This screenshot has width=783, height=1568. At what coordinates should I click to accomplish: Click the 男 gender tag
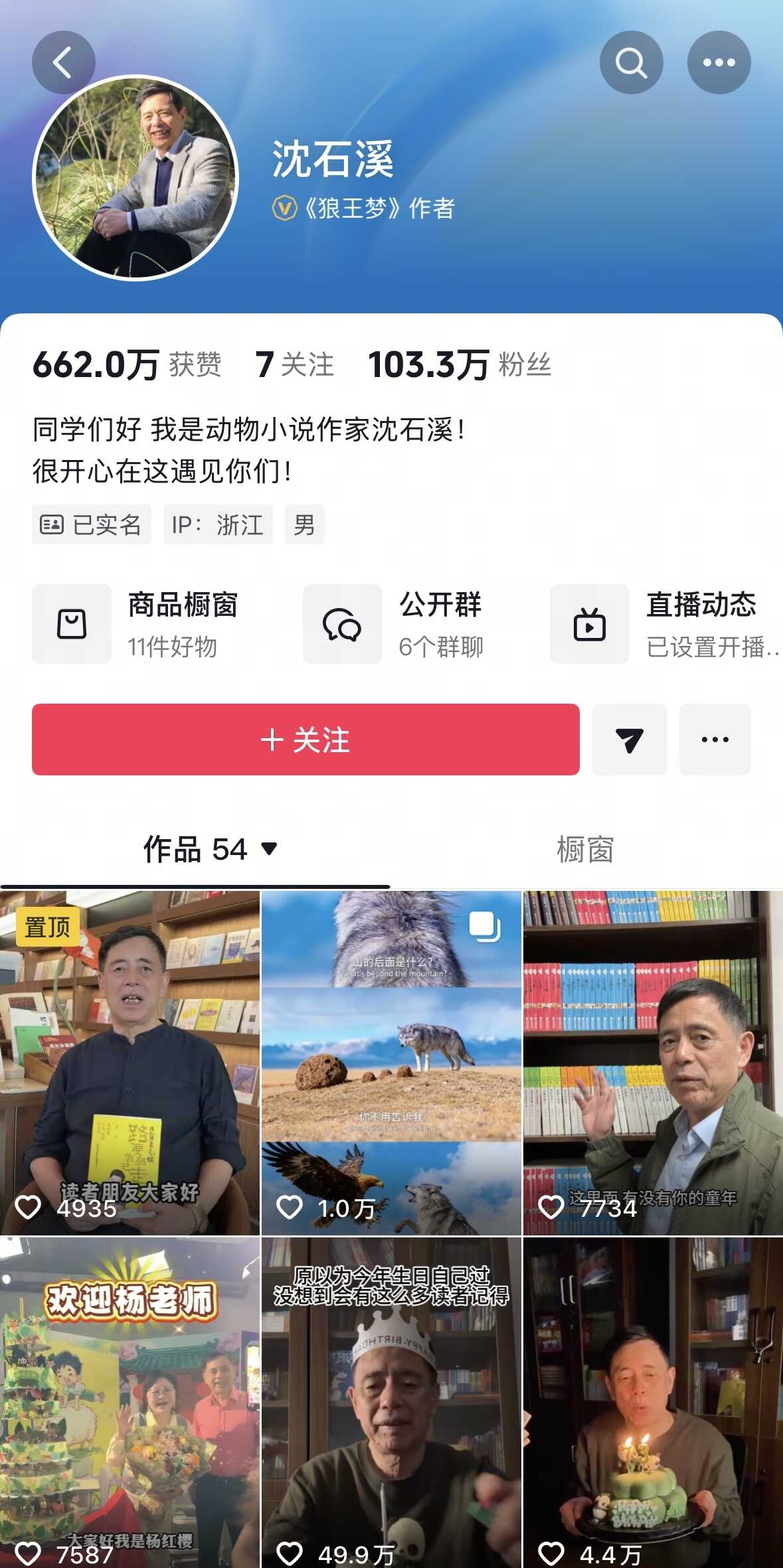point(305,524)
